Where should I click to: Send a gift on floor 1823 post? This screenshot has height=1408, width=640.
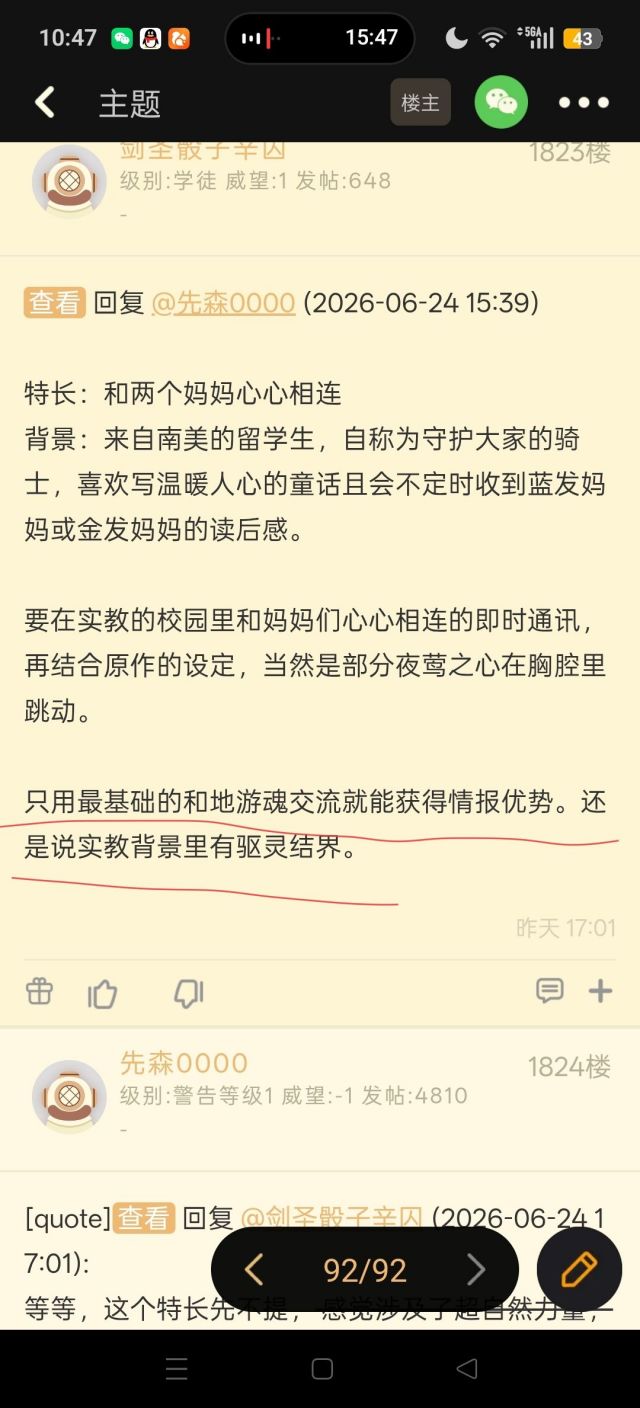coord(39,991)
